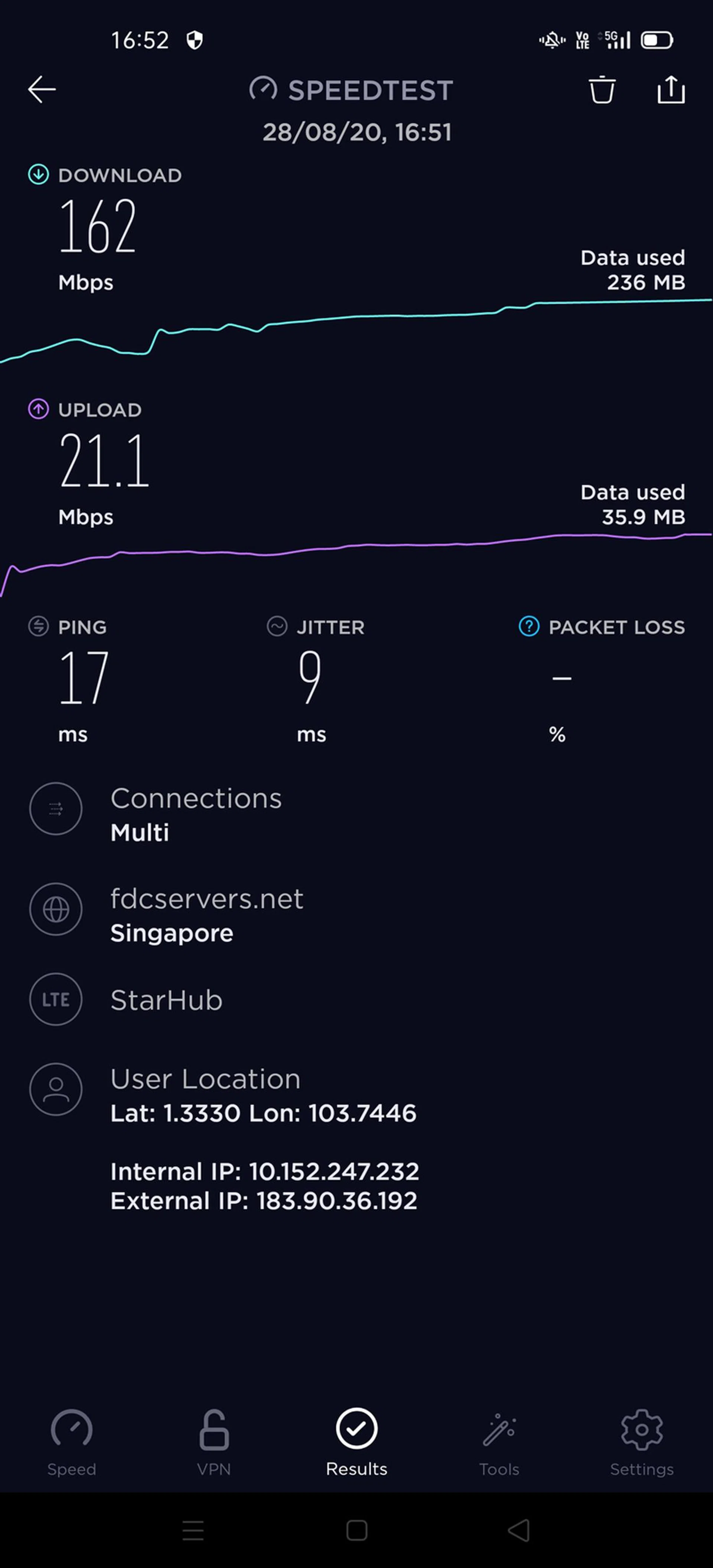
Task: Tap the upload arrow icon
Action: [38, 409]
